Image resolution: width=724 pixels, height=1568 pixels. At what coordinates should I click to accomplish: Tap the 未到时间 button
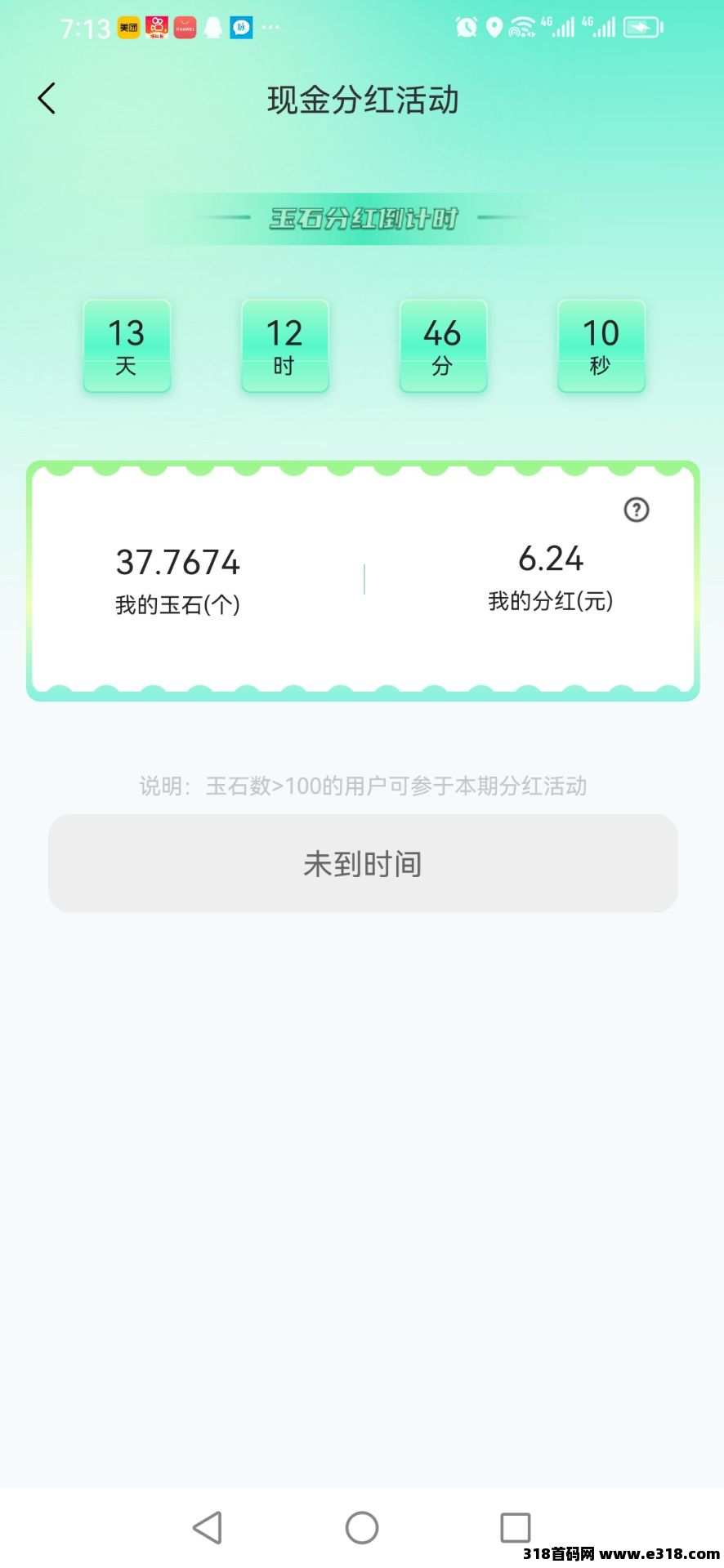point(363,863)
